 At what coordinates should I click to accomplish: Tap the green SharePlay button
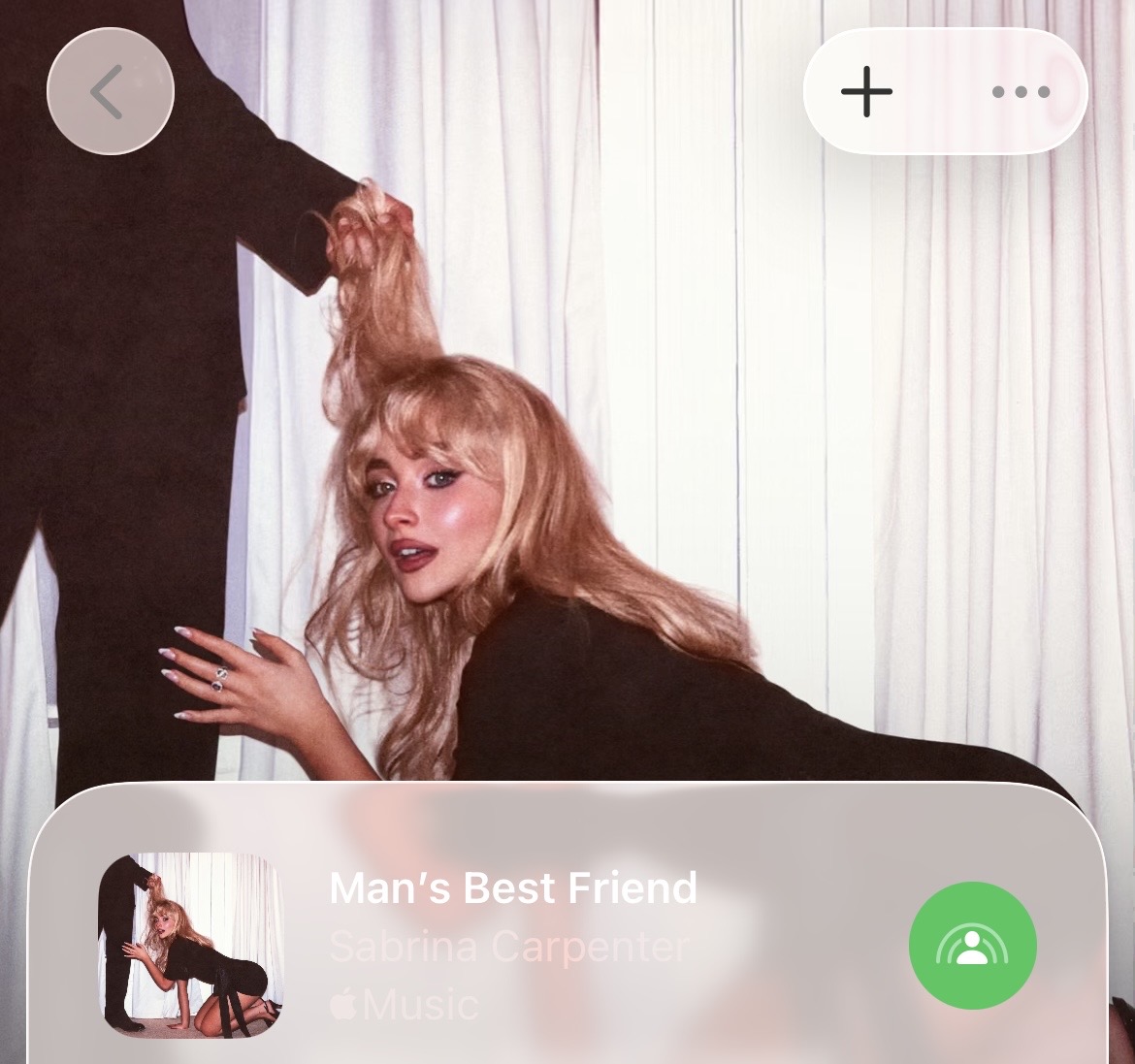tap(972, 945)
